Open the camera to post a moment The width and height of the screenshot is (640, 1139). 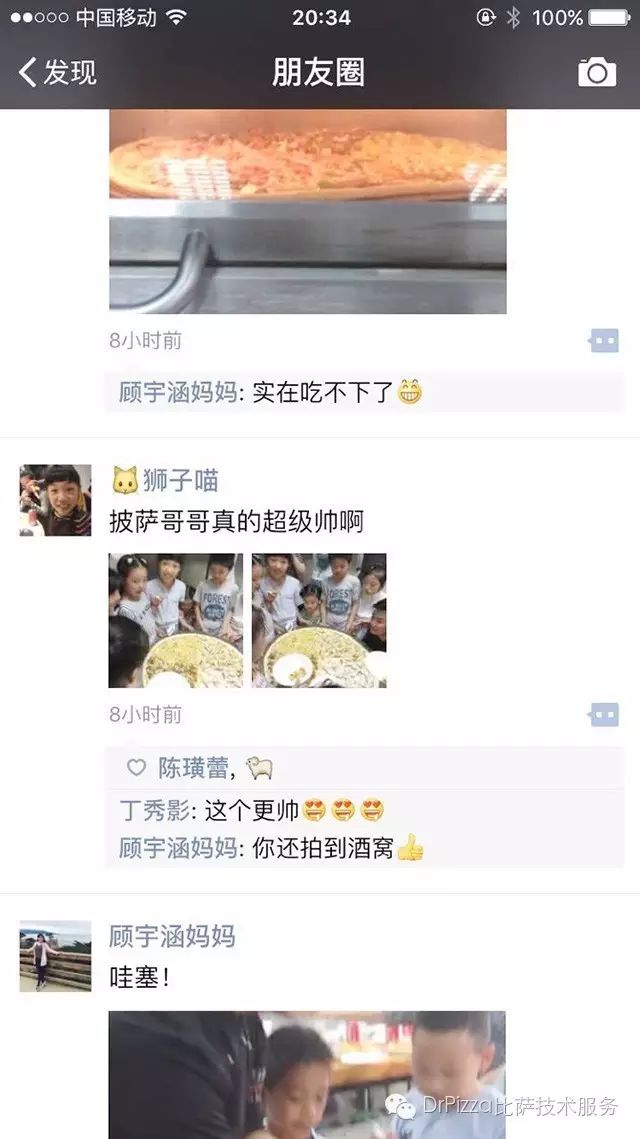597,72
